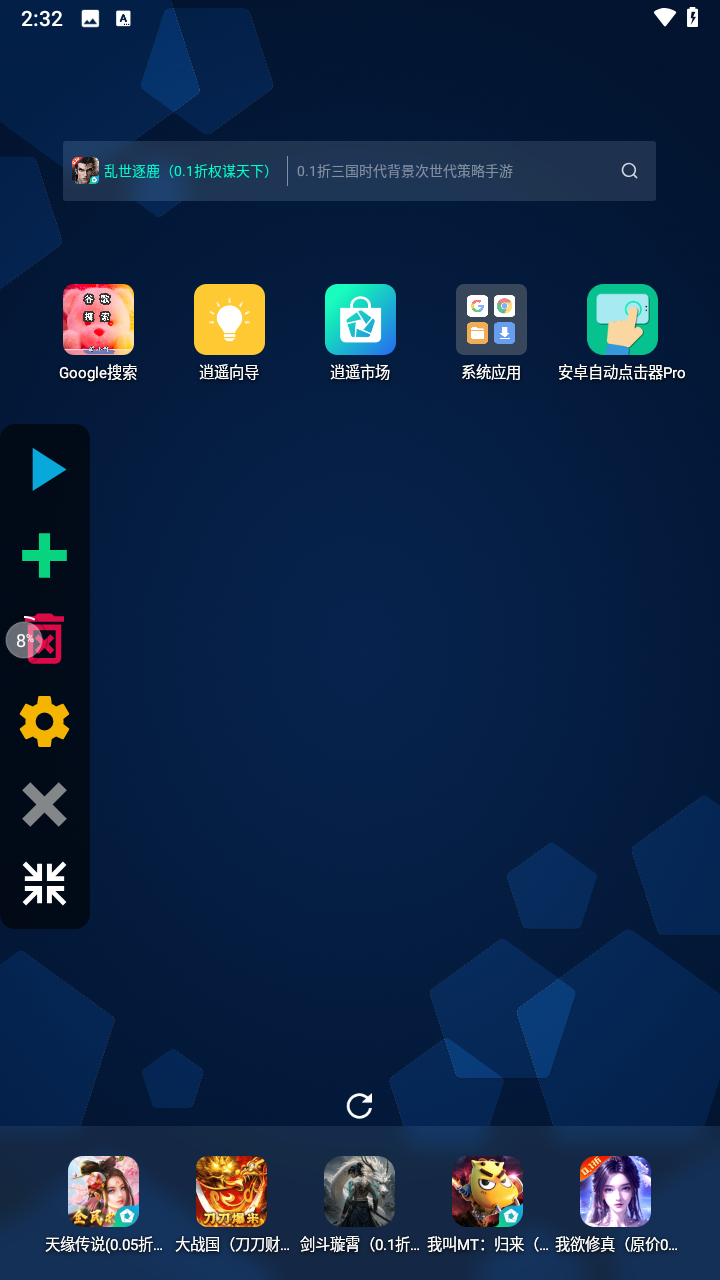
Task: Launch 安卓自动点击器Pro app
Action: coord(622,320)
